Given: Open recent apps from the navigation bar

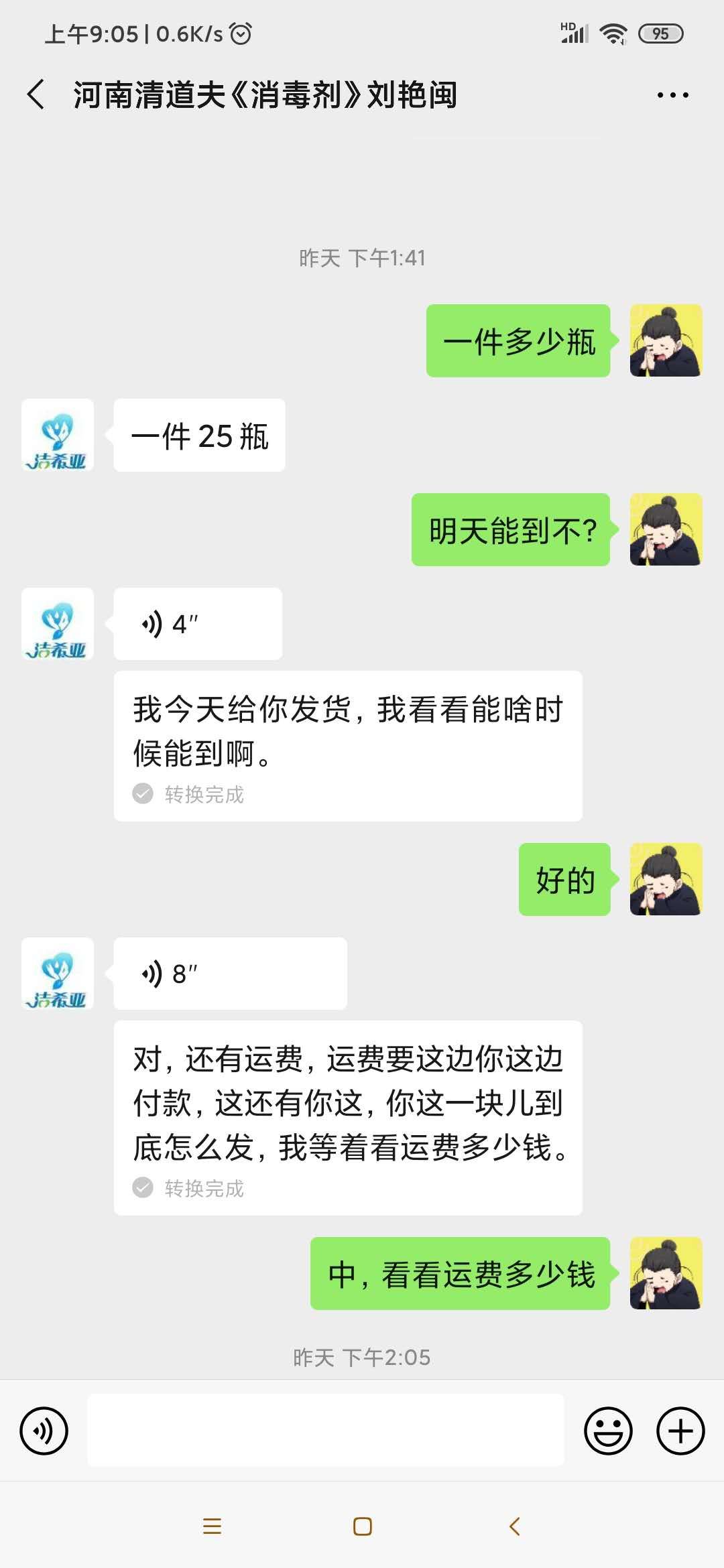Looking at the screenshot, I should 212,1527.
